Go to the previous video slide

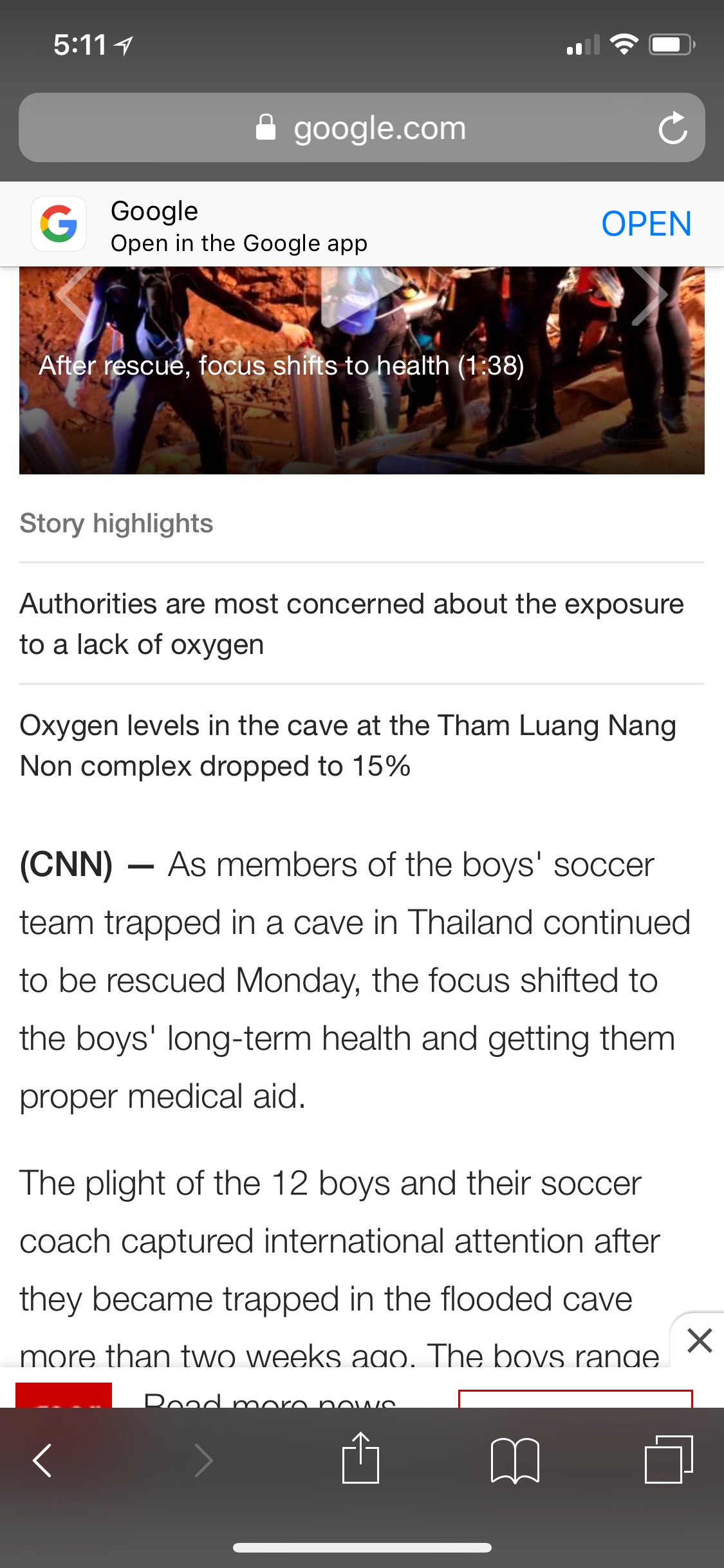click(x=74, y=294)
